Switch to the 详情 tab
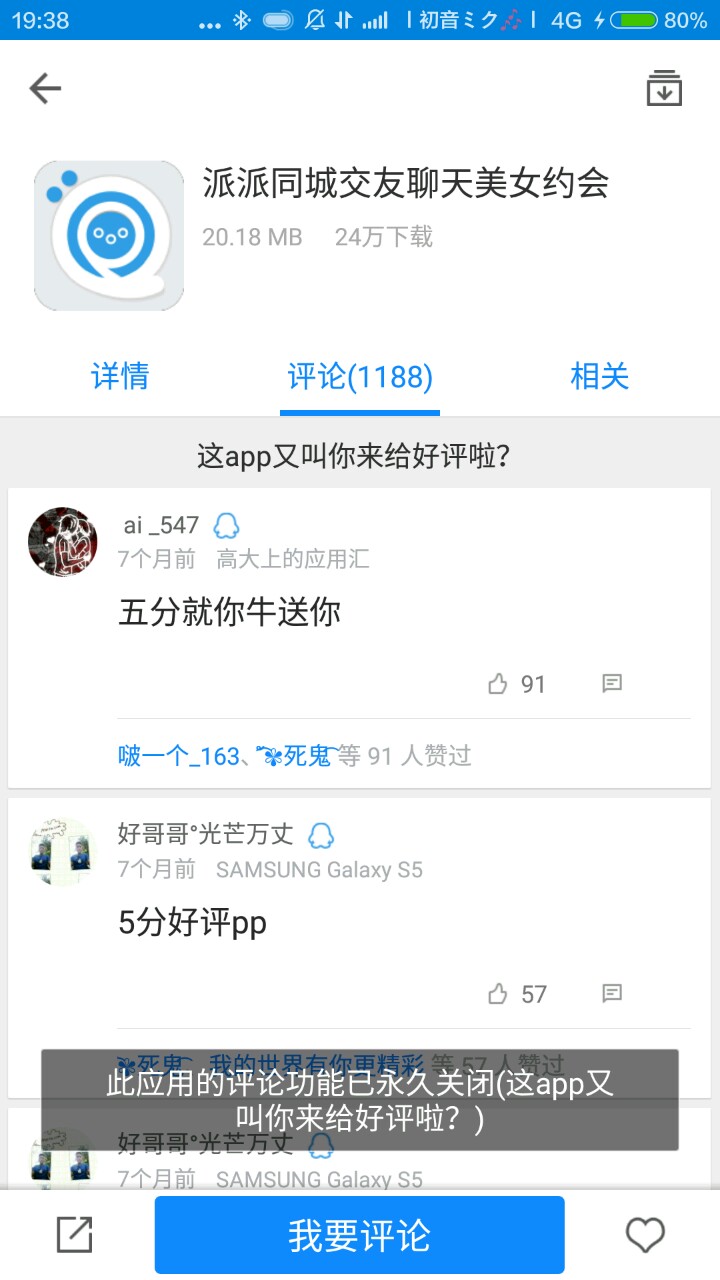This screenshot has height=1280, width=720. coord(120,377)
